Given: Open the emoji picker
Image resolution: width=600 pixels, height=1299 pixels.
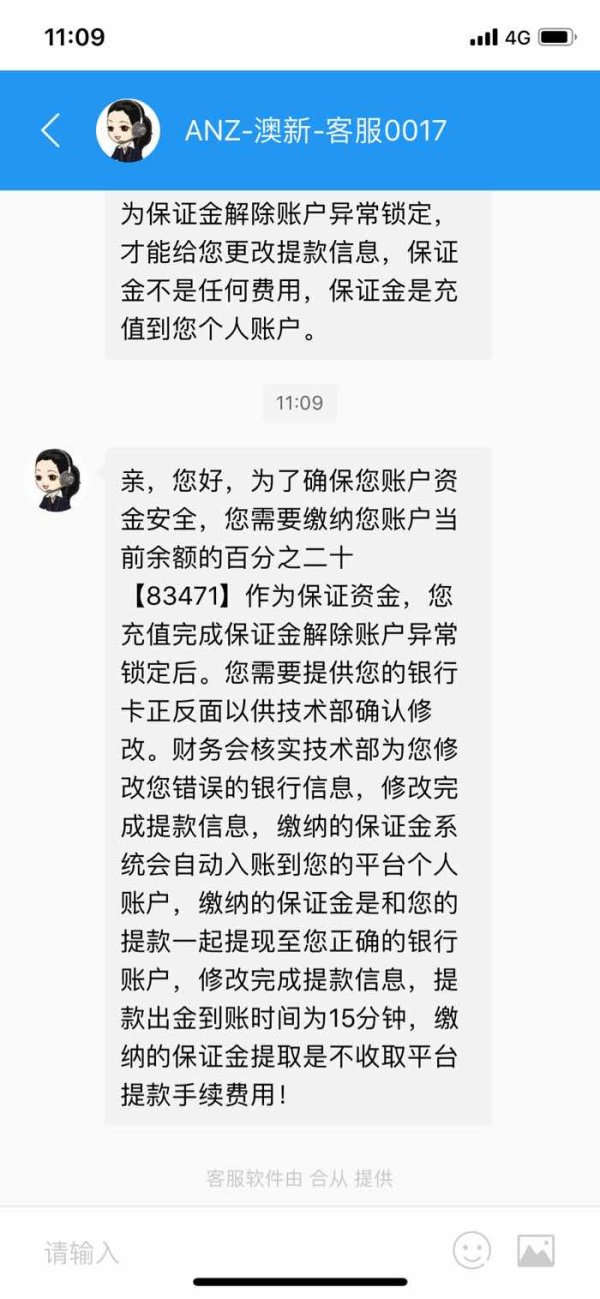Looking at the screenshot, I should [472, 1250].
